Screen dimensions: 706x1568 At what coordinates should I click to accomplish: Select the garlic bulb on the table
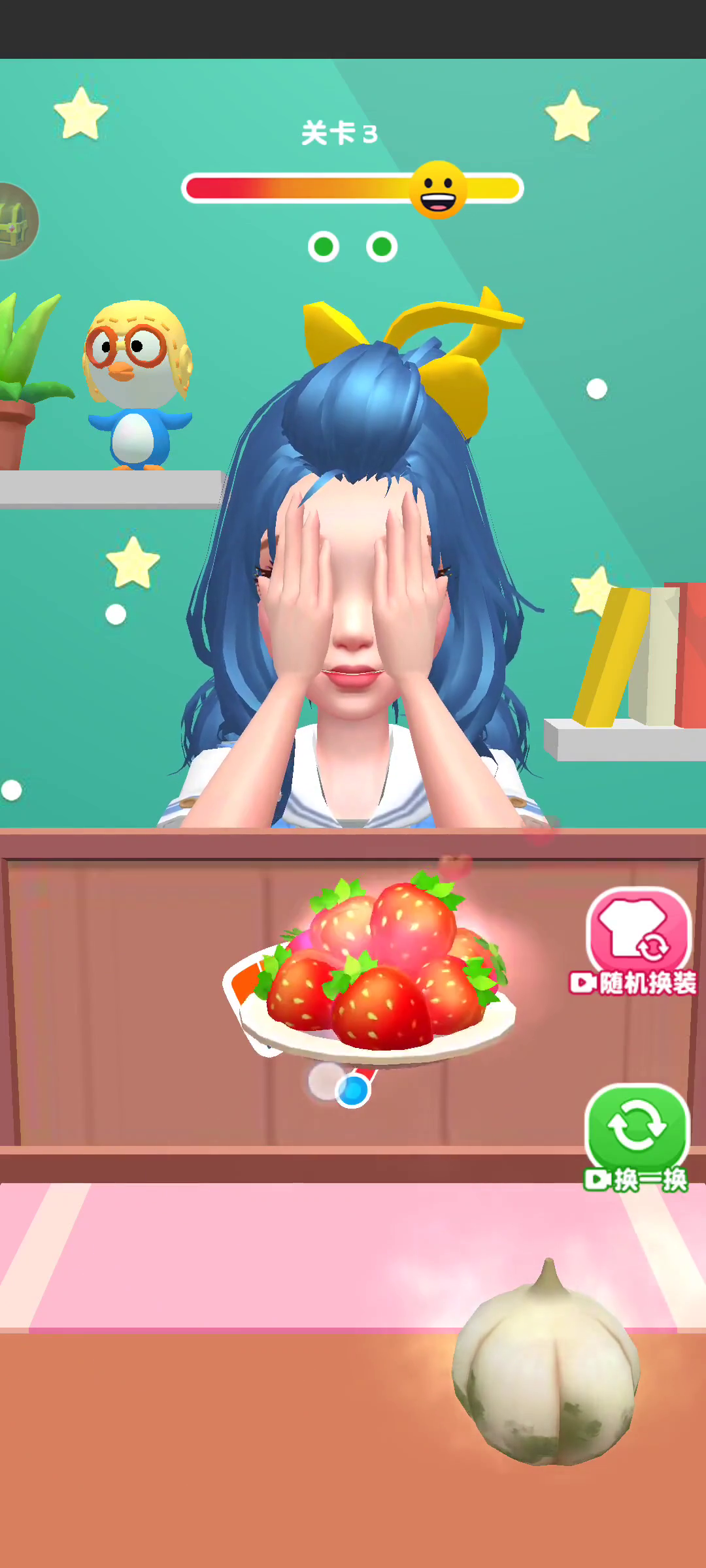[546, 1367]
